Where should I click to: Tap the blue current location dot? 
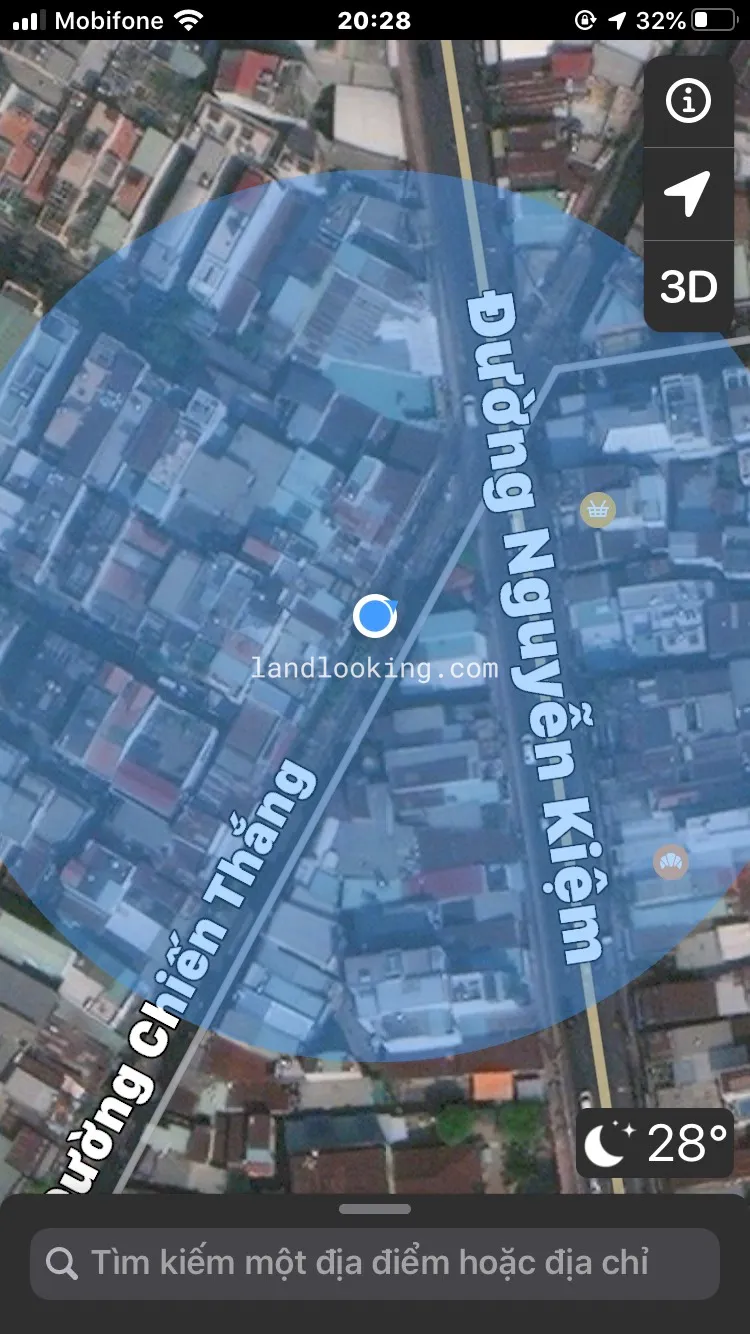pyautogui.click(x=374, y=616)
